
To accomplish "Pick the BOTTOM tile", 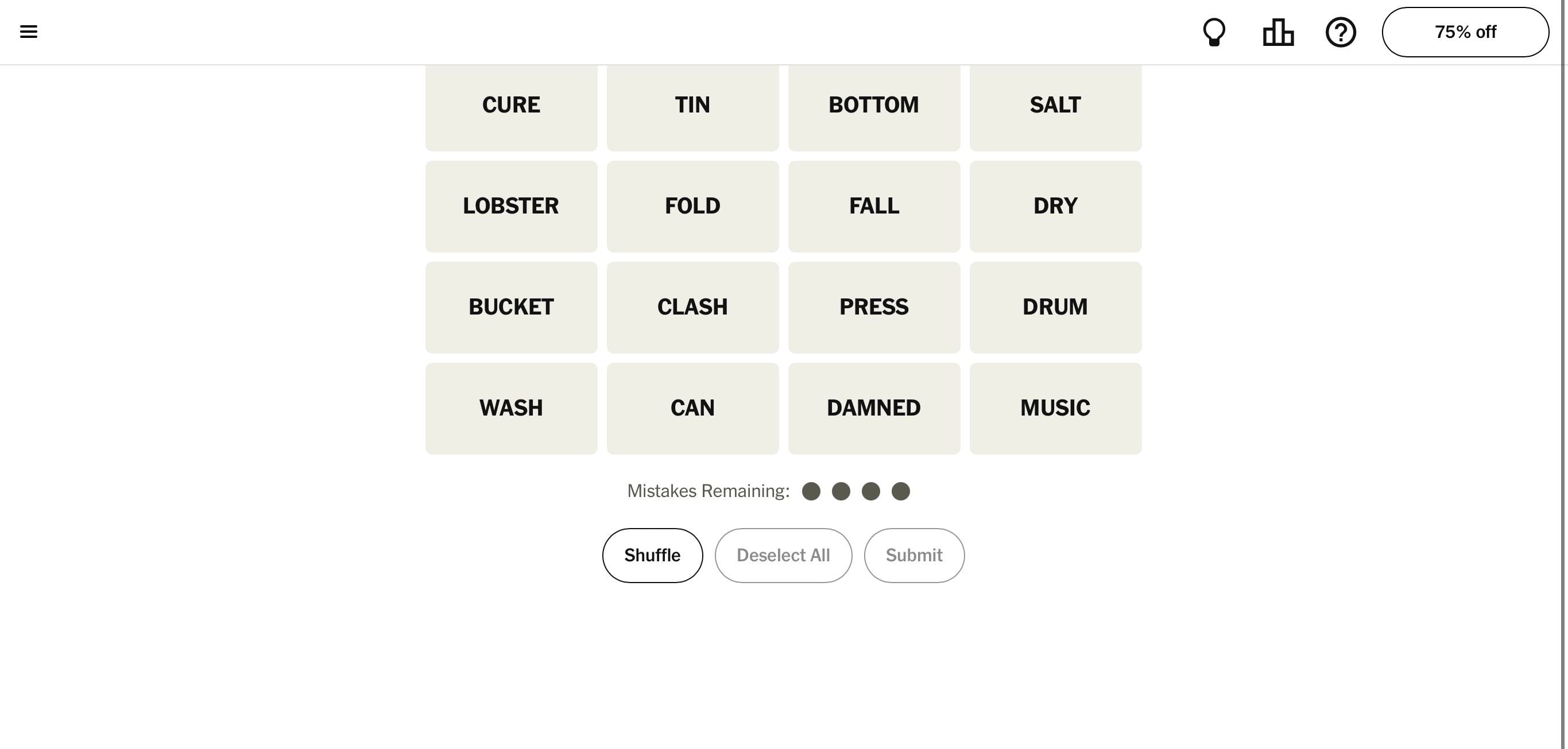I will (873, 106).
